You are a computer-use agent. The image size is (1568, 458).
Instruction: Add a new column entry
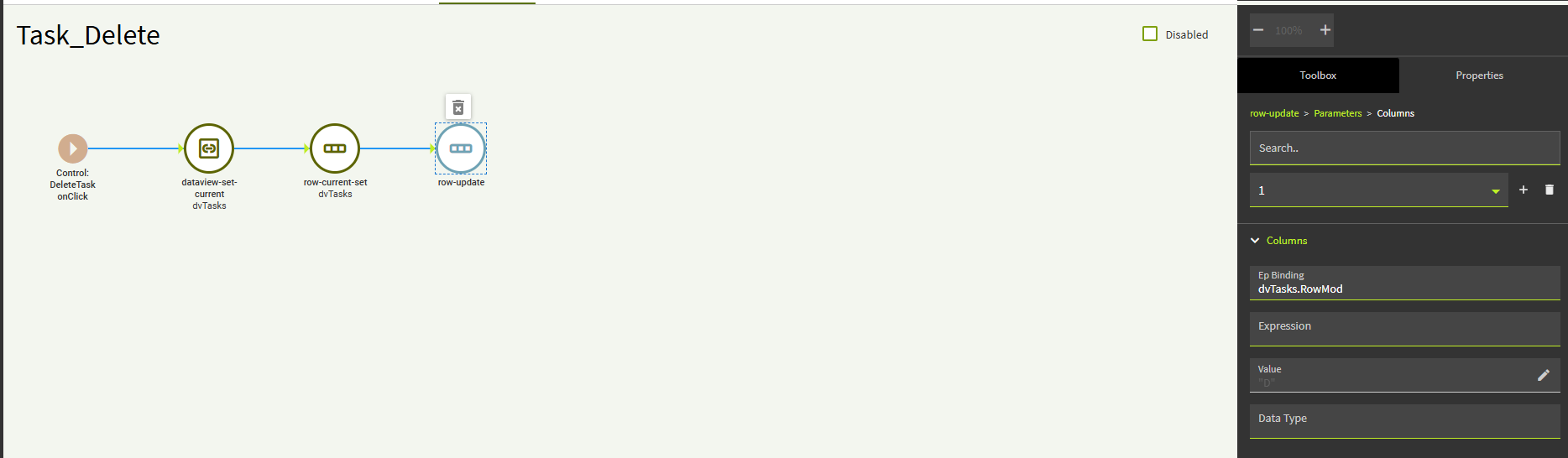[x=1524, y=190]
